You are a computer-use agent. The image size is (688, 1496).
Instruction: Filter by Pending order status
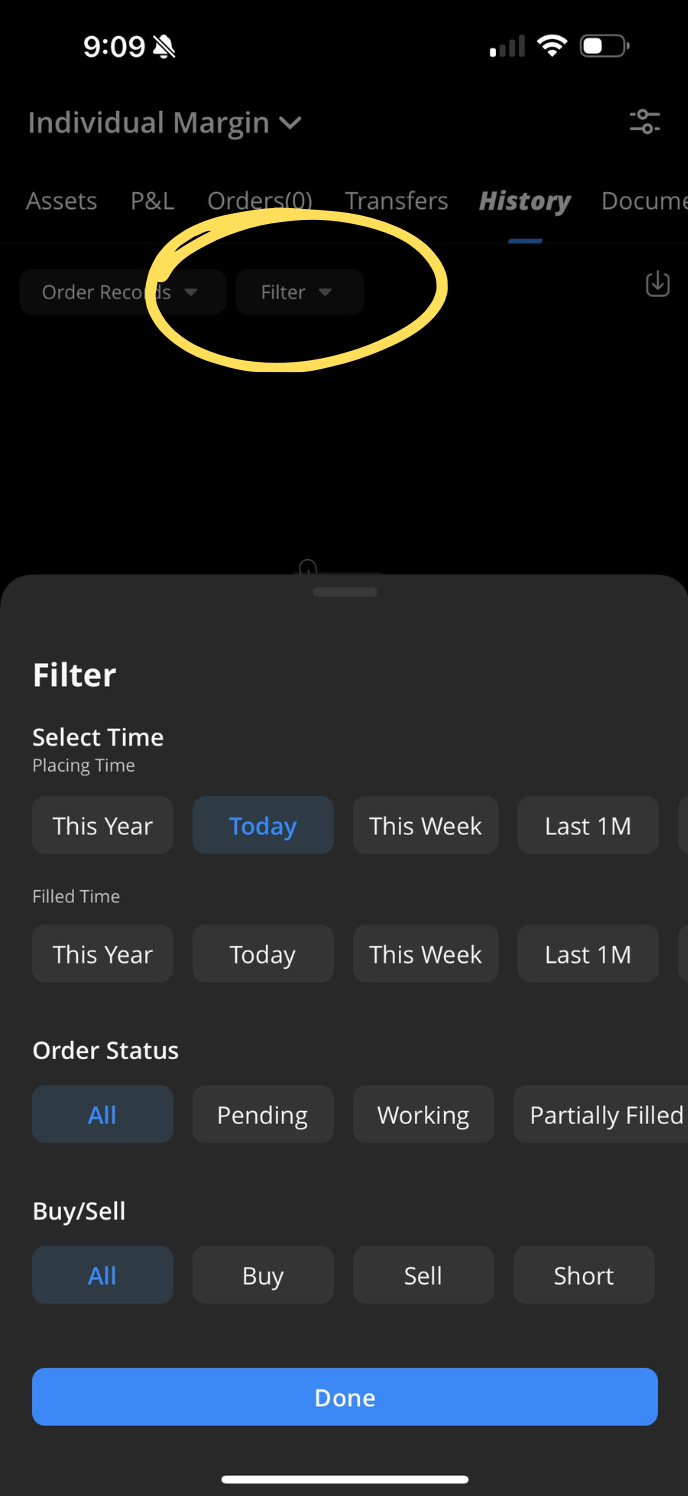click(x=262, y=1114)
